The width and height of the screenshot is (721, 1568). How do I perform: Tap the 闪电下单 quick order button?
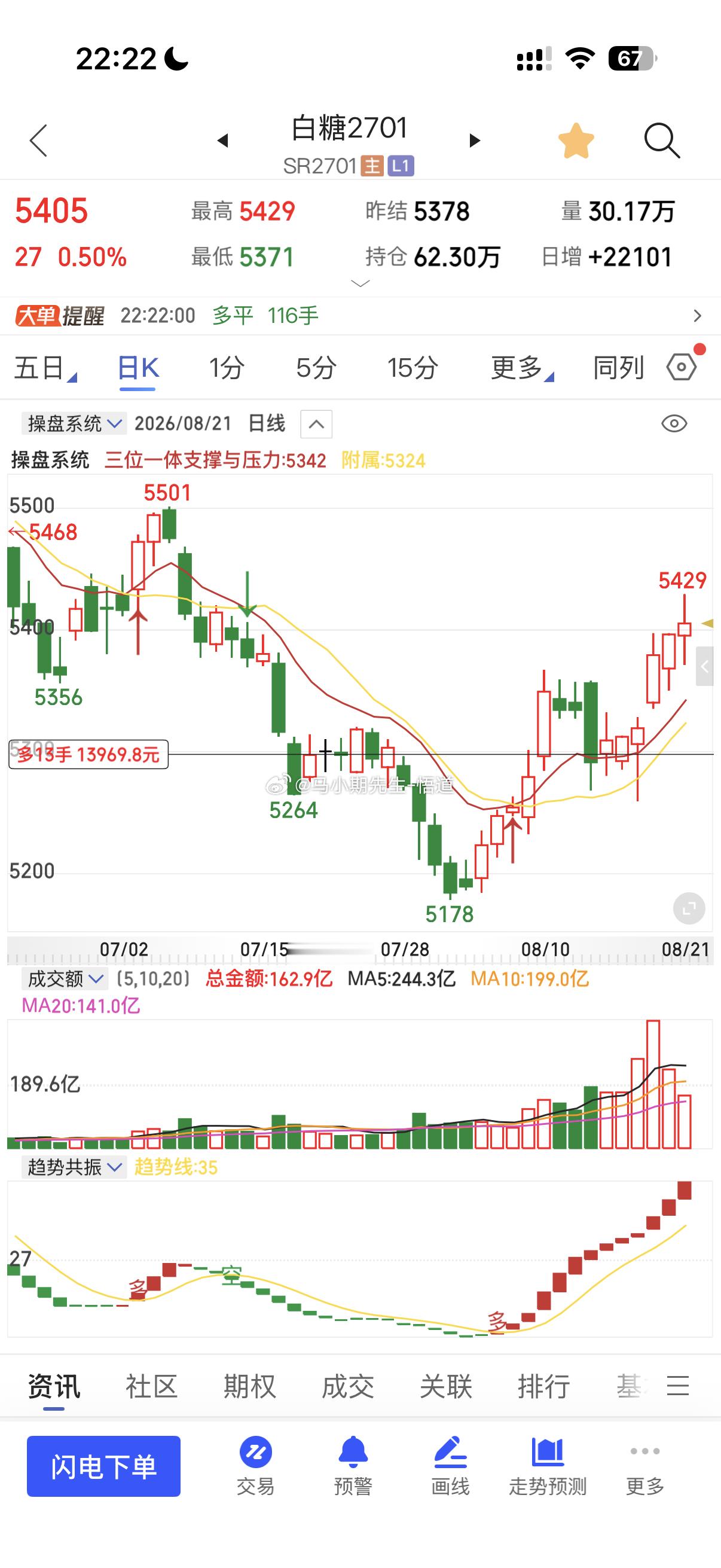coord(103,1466)
